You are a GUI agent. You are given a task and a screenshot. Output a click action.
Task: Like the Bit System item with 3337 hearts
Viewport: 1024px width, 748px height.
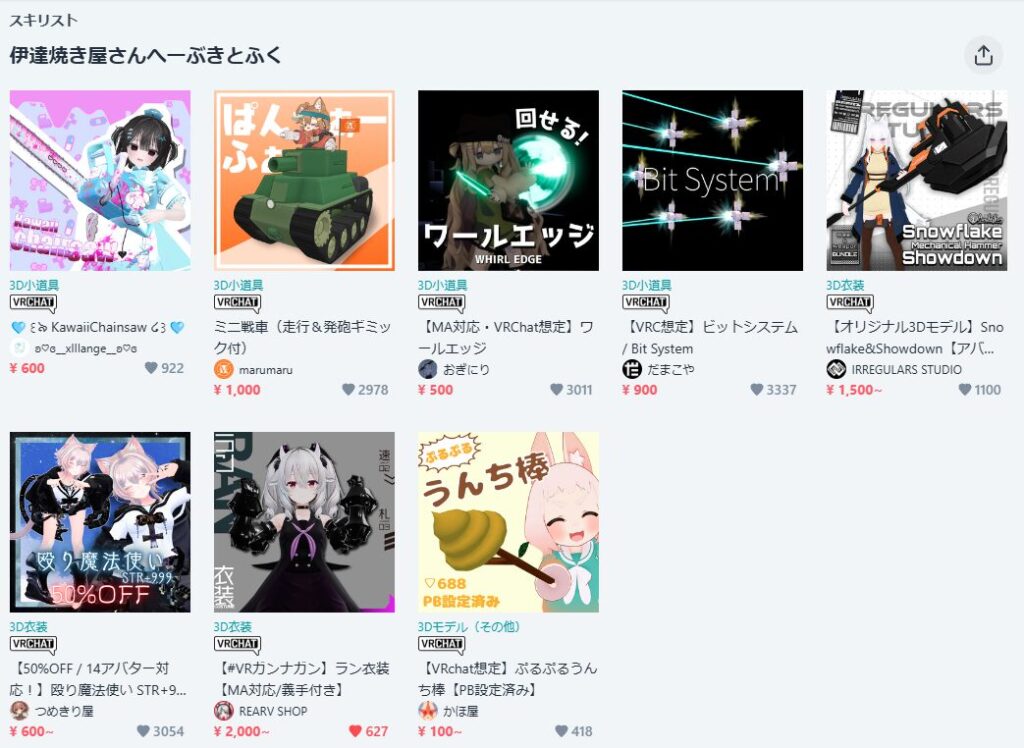point(758,390)
